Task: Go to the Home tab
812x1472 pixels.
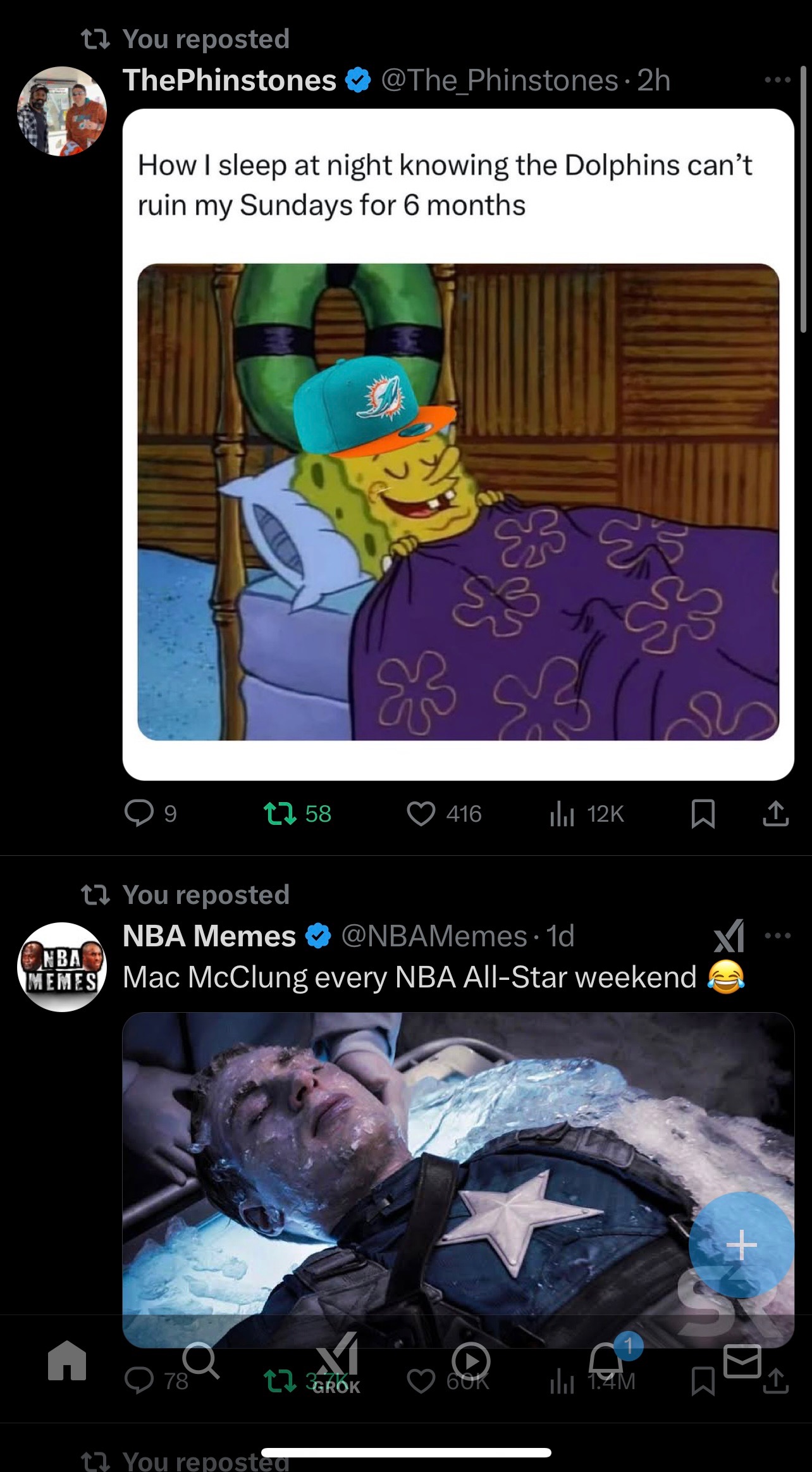Action: 68,1360
